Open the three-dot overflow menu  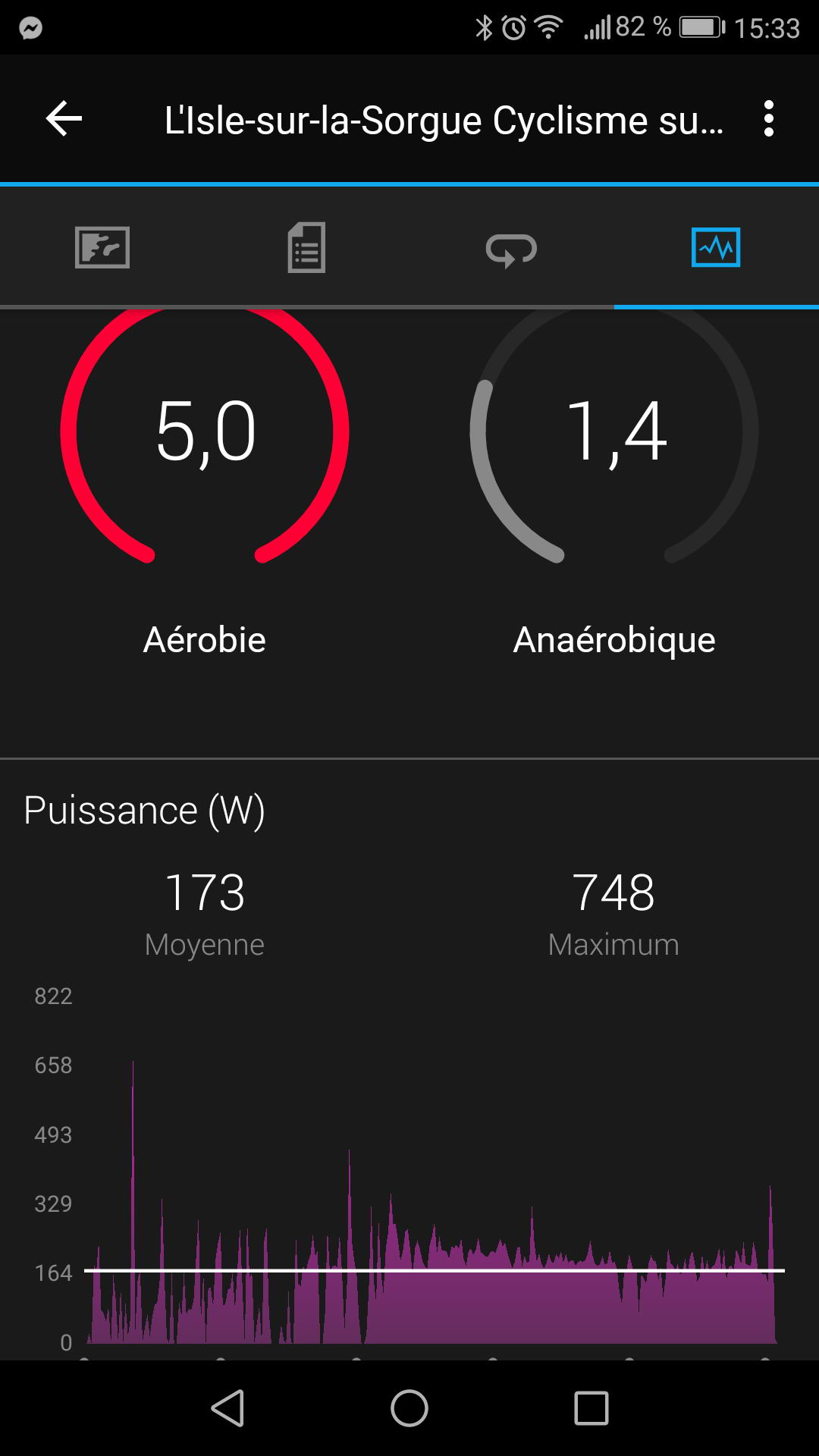[769, 119]
